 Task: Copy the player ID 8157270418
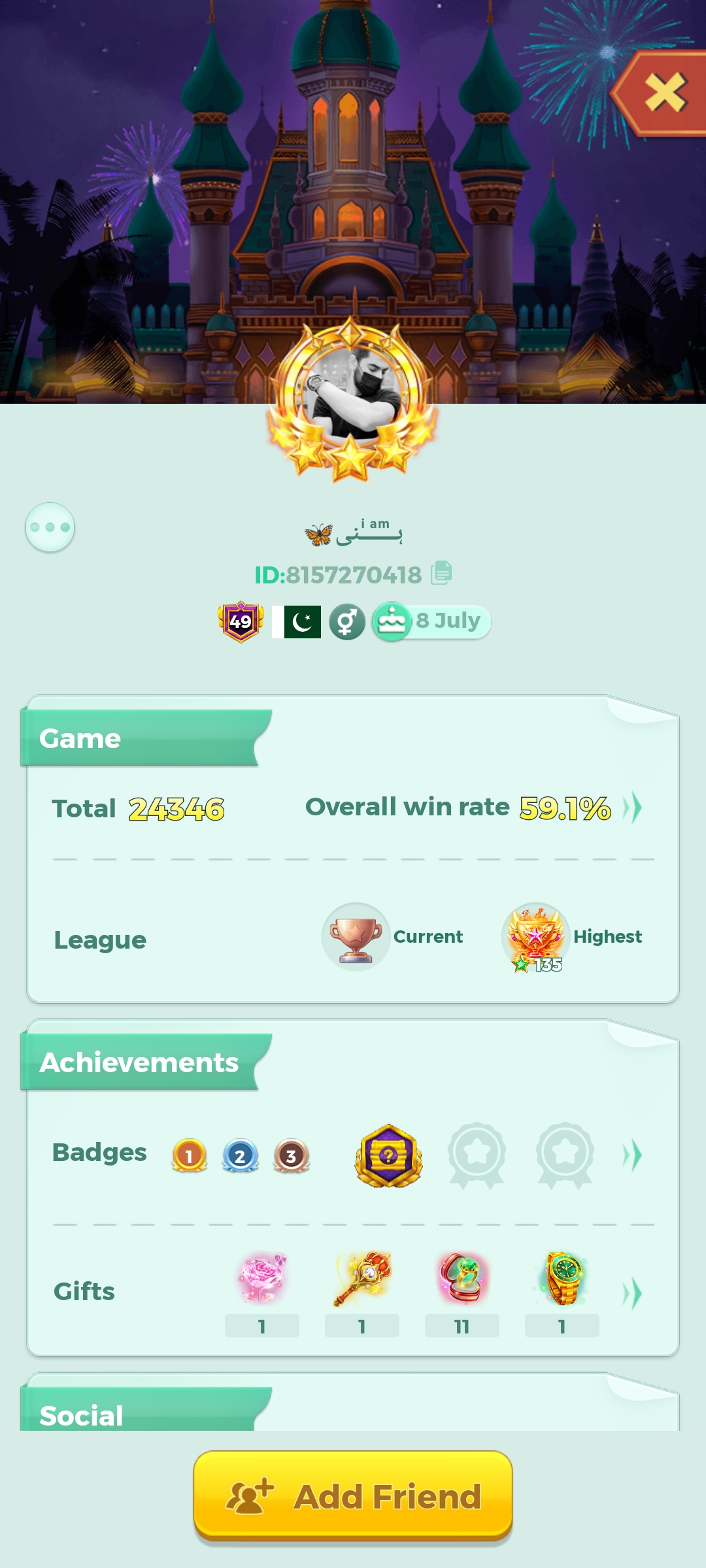[442, 573]
